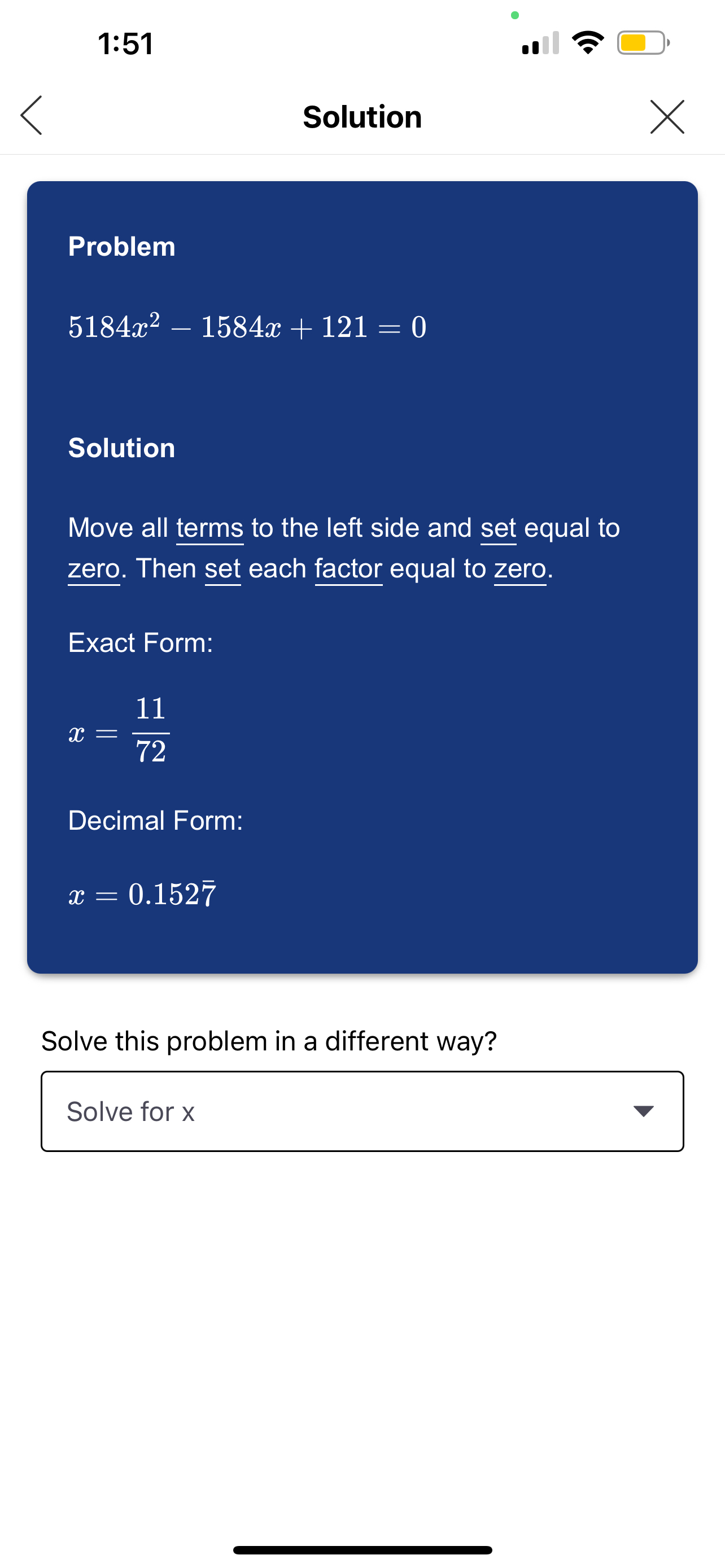Tap the underlined word 'set'

498,527
